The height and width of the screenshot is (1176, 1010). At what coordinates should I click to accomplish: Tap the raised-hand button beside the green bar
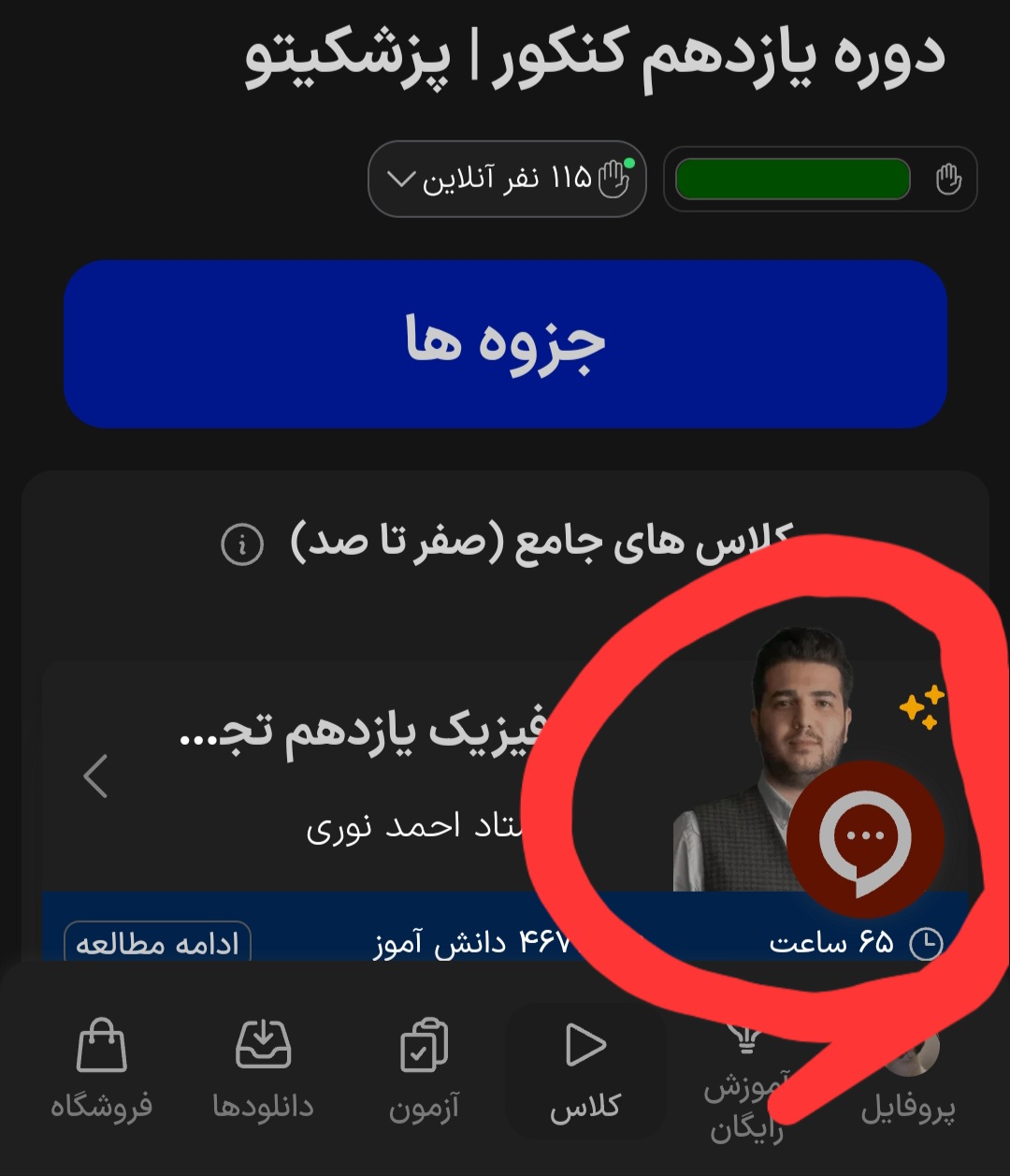pos(948,179)
